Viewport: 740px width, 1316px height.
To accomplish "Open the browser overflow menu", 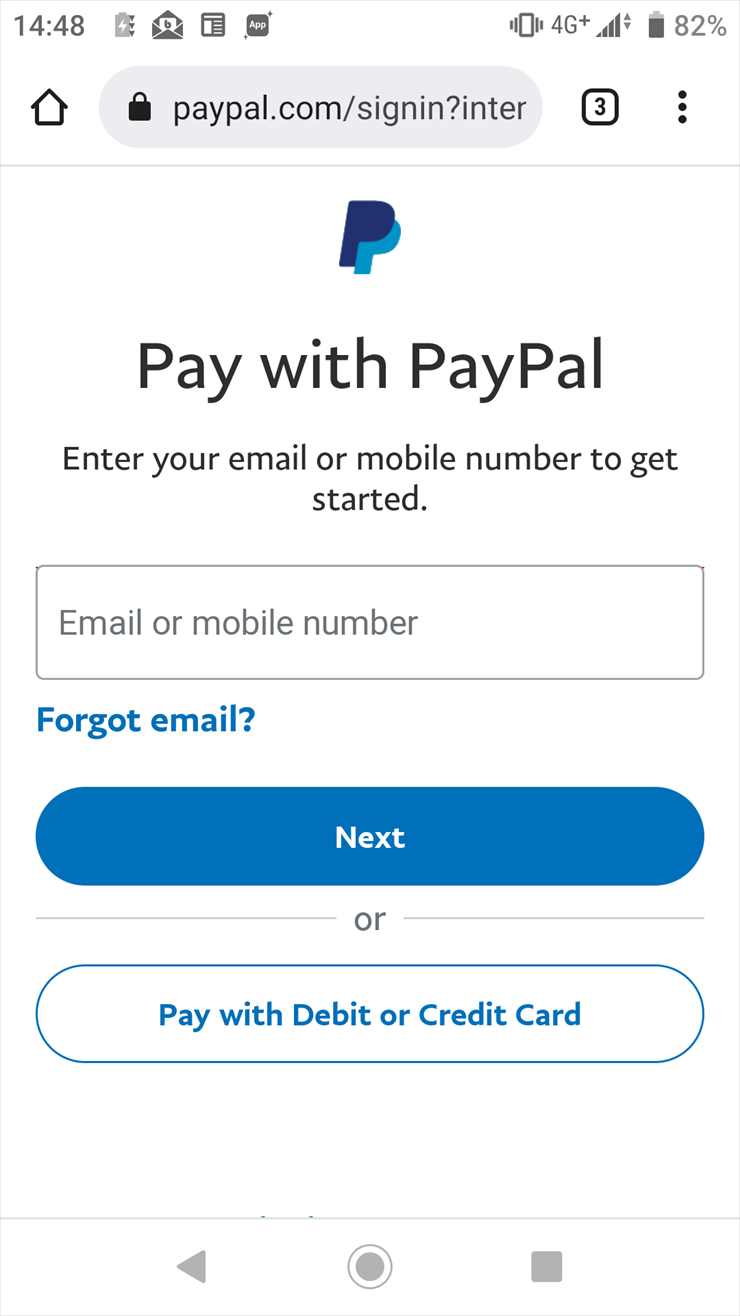I will (682, 107).
